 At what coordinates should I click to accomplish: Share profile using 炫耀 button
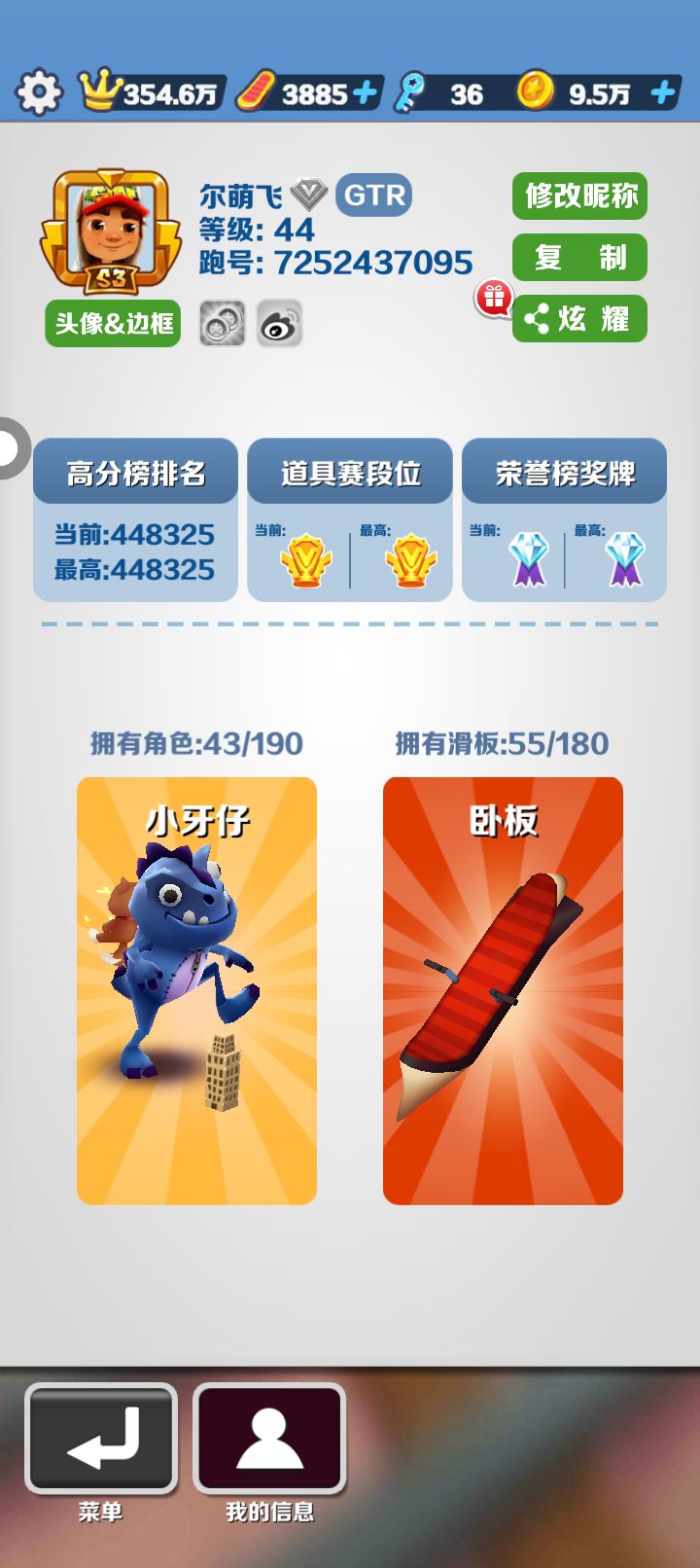click(579, 319)
